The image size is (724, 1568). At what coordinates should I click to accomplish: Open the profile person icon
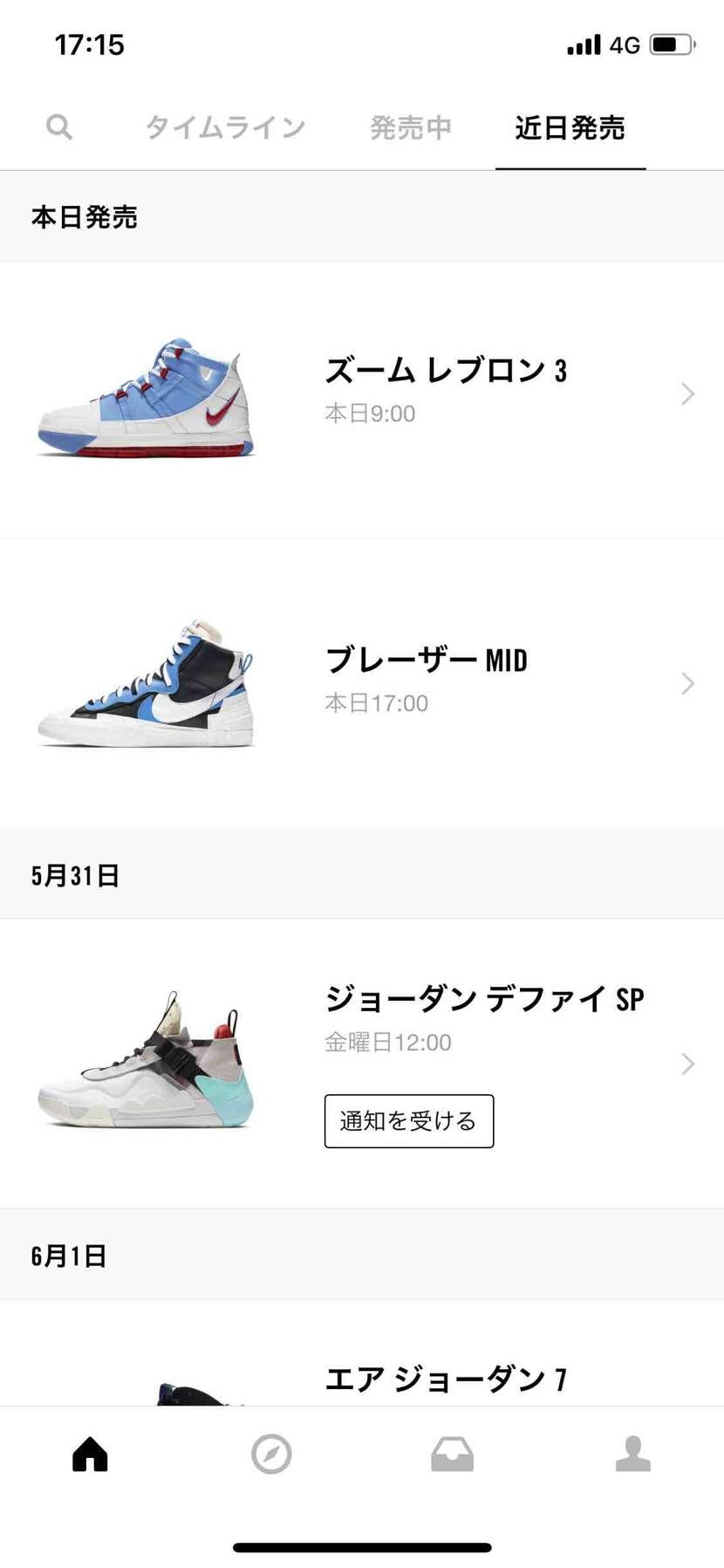[634, 1455]
